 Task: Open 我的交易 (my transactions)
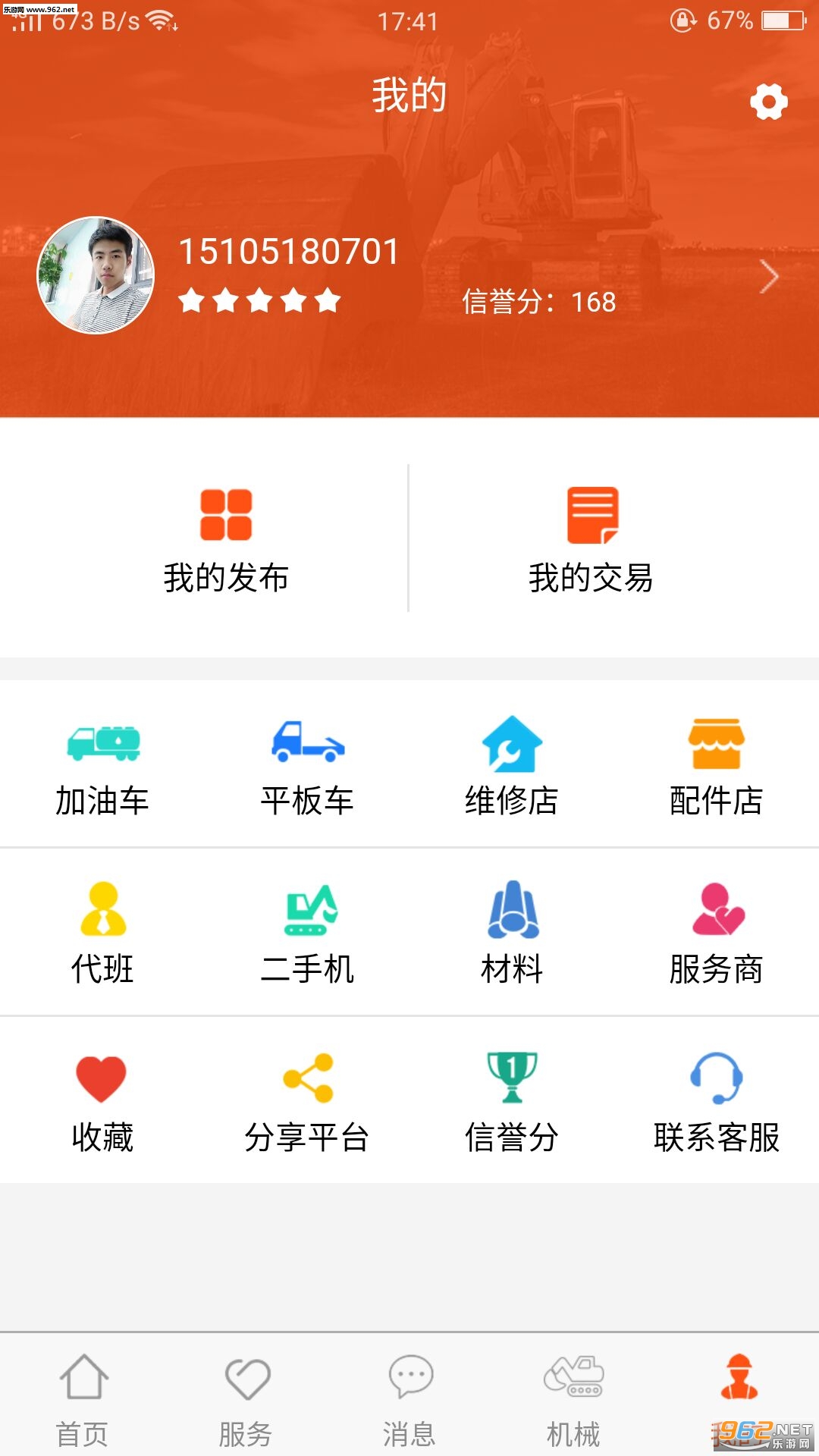click(x=591, y=540)
